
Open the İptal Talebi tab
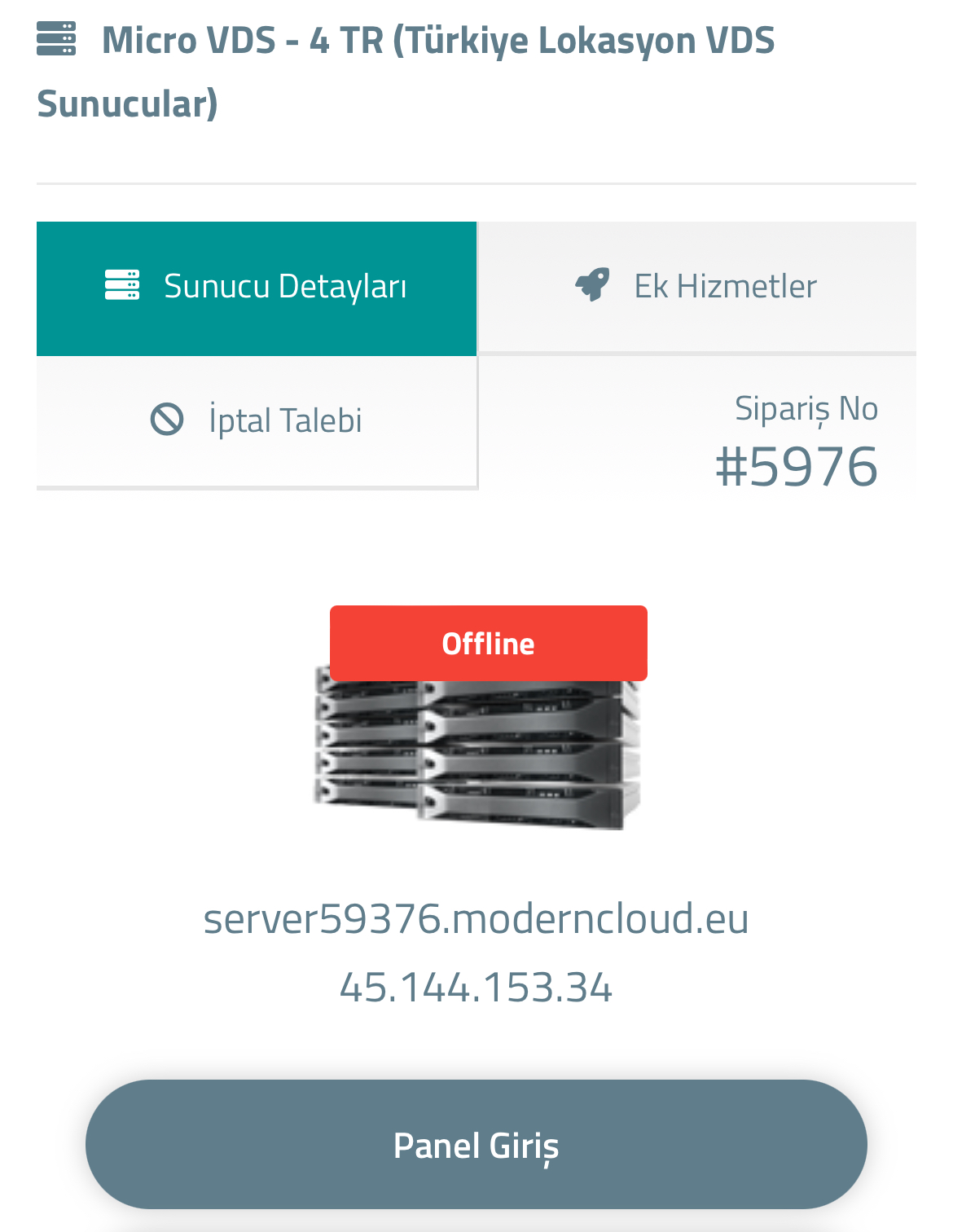257,421
